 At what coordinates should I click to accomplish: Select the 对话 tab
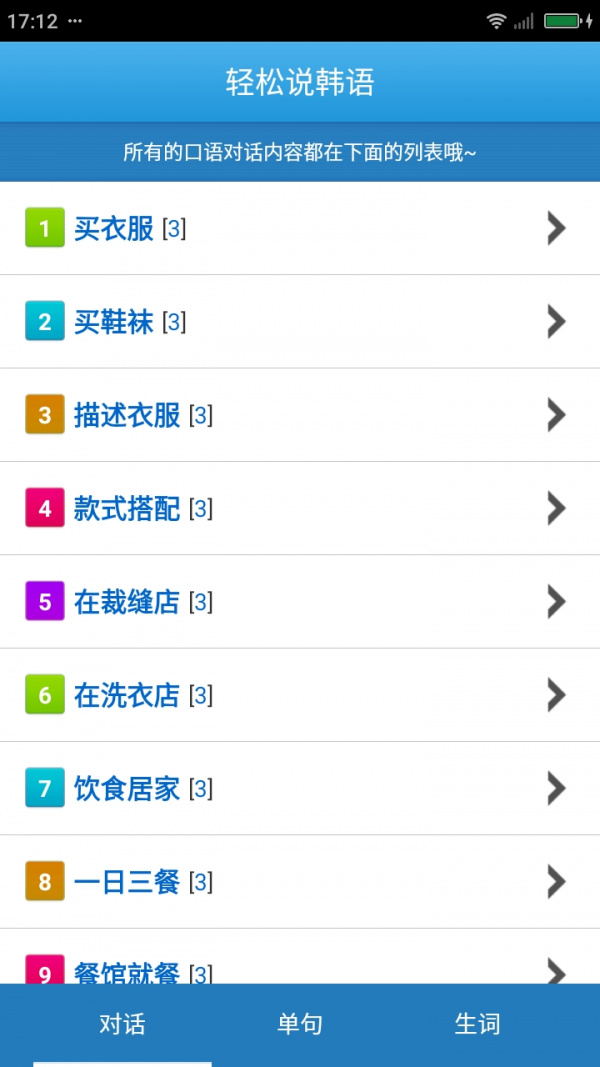point(122,1024)
